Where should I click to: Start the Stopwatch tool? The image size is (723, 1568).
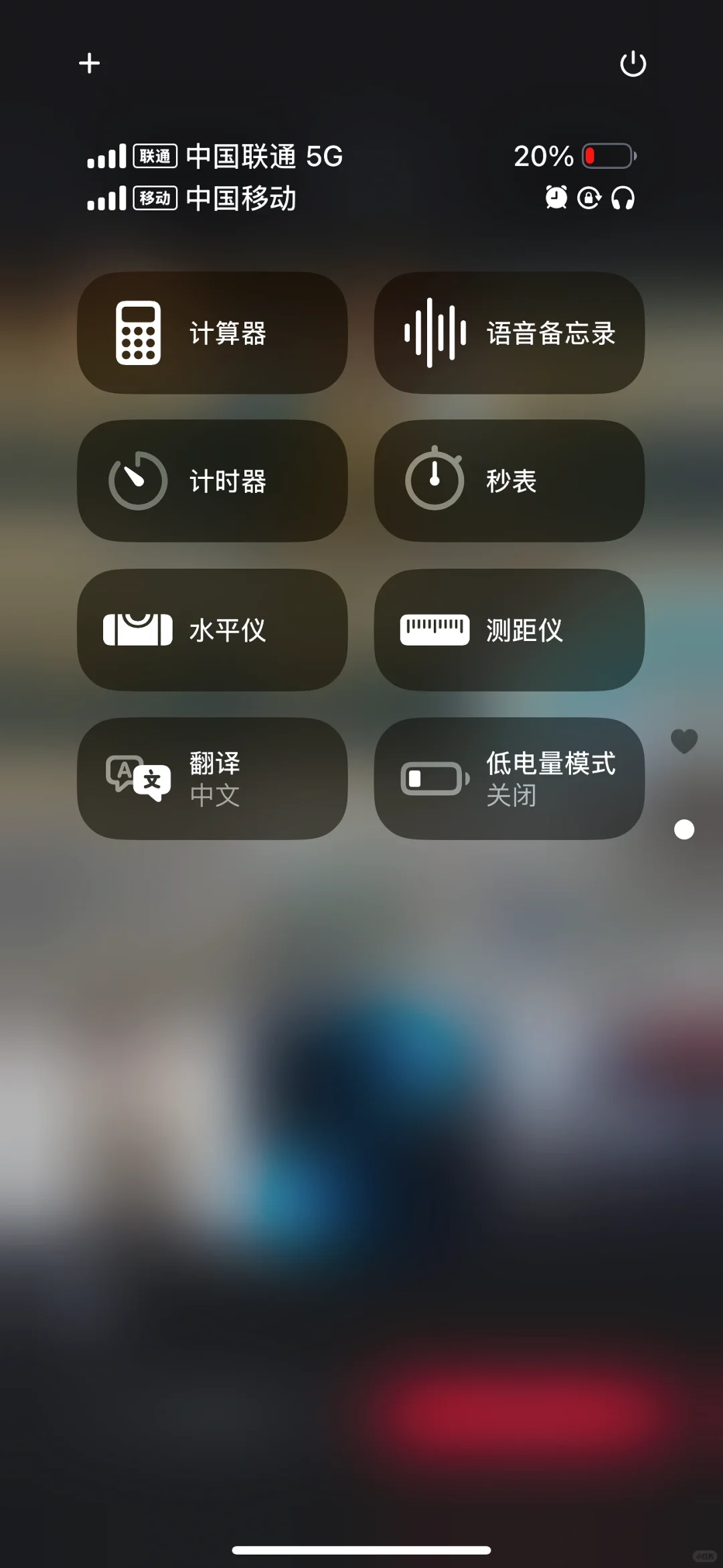click(509, 481)
